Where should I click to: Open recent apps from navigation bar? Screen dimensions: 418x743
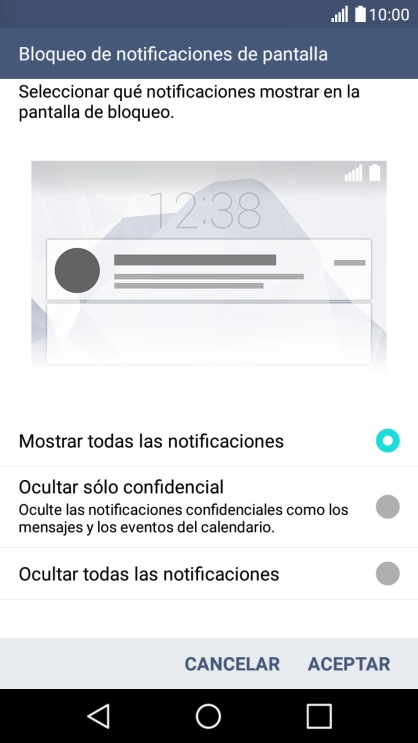tap(318, 716)
